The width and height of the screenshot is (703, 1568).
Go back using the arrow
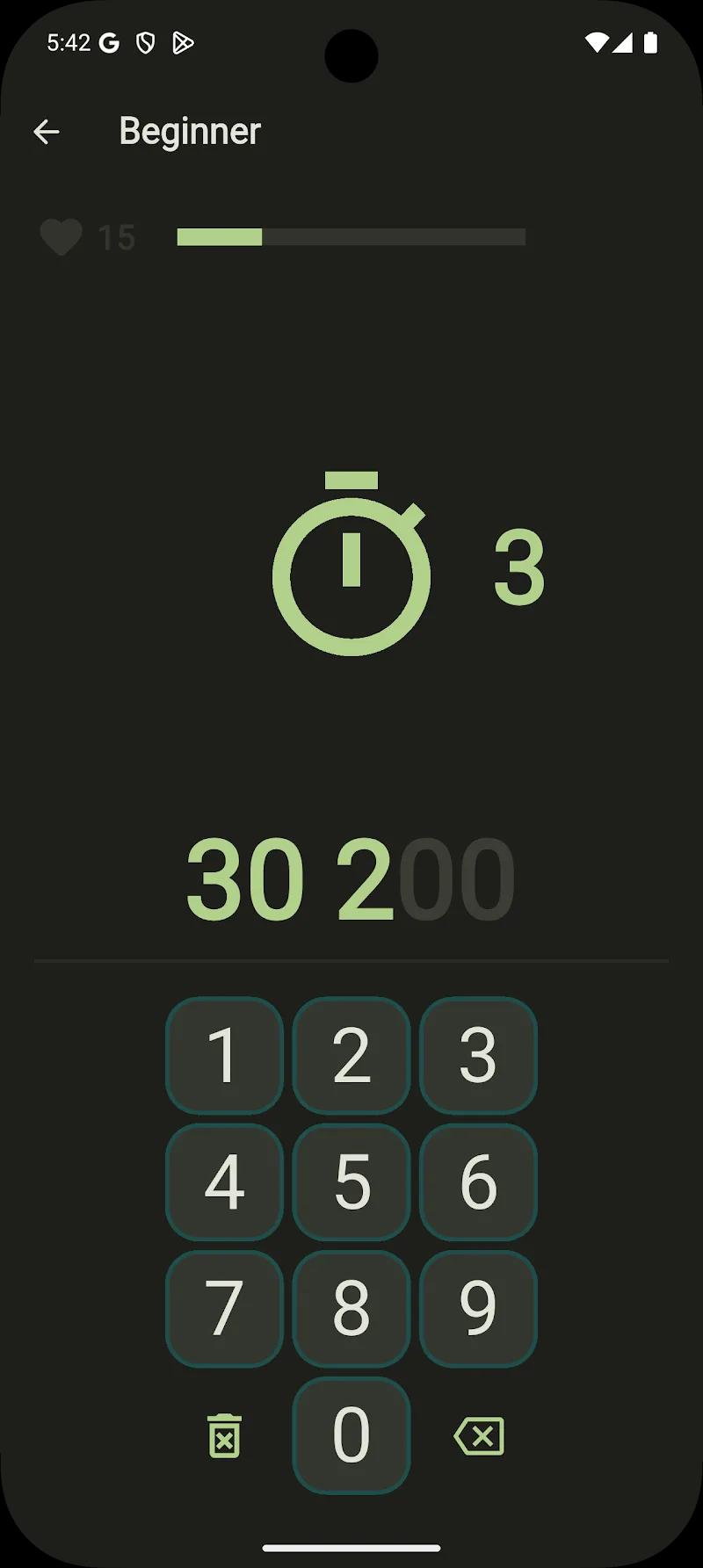coord(47,131)
